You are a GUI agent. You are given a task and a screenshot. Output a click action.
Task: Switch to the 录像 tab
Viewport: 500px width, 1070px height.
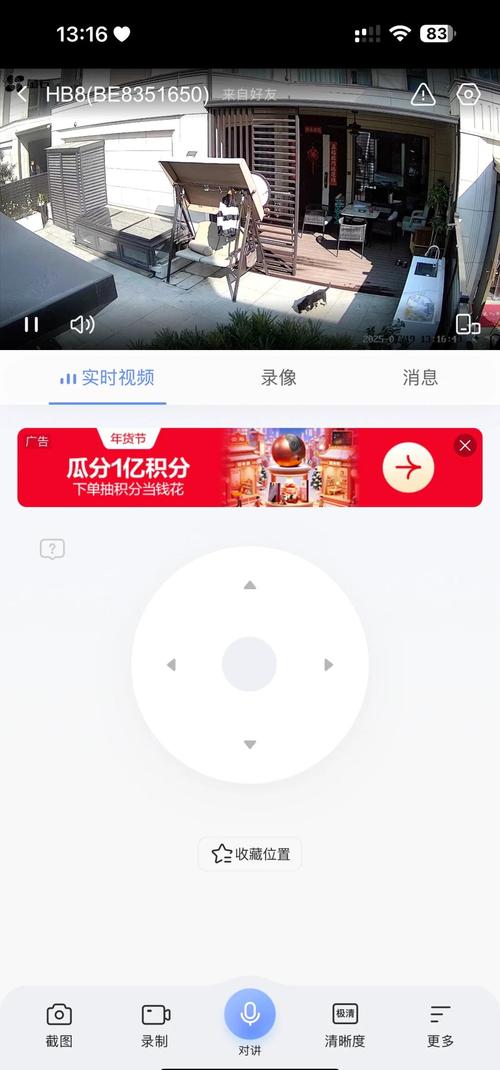click(x=278, y=377)
